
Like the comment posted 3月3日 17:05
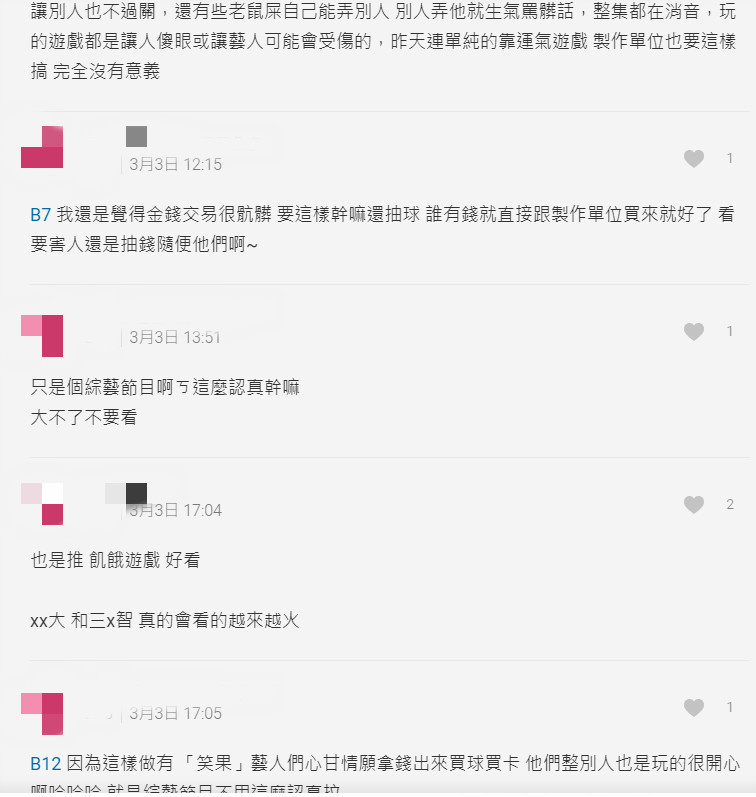click(x=694, y=708)
